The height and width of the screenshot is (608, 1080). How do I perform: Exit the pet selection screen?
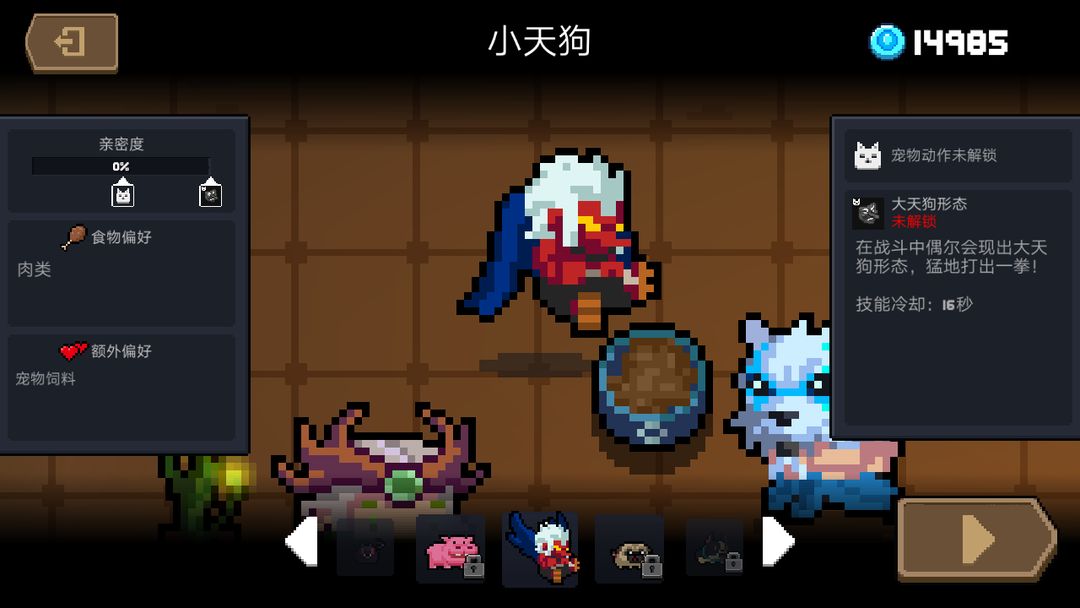[x=71, y=43]
